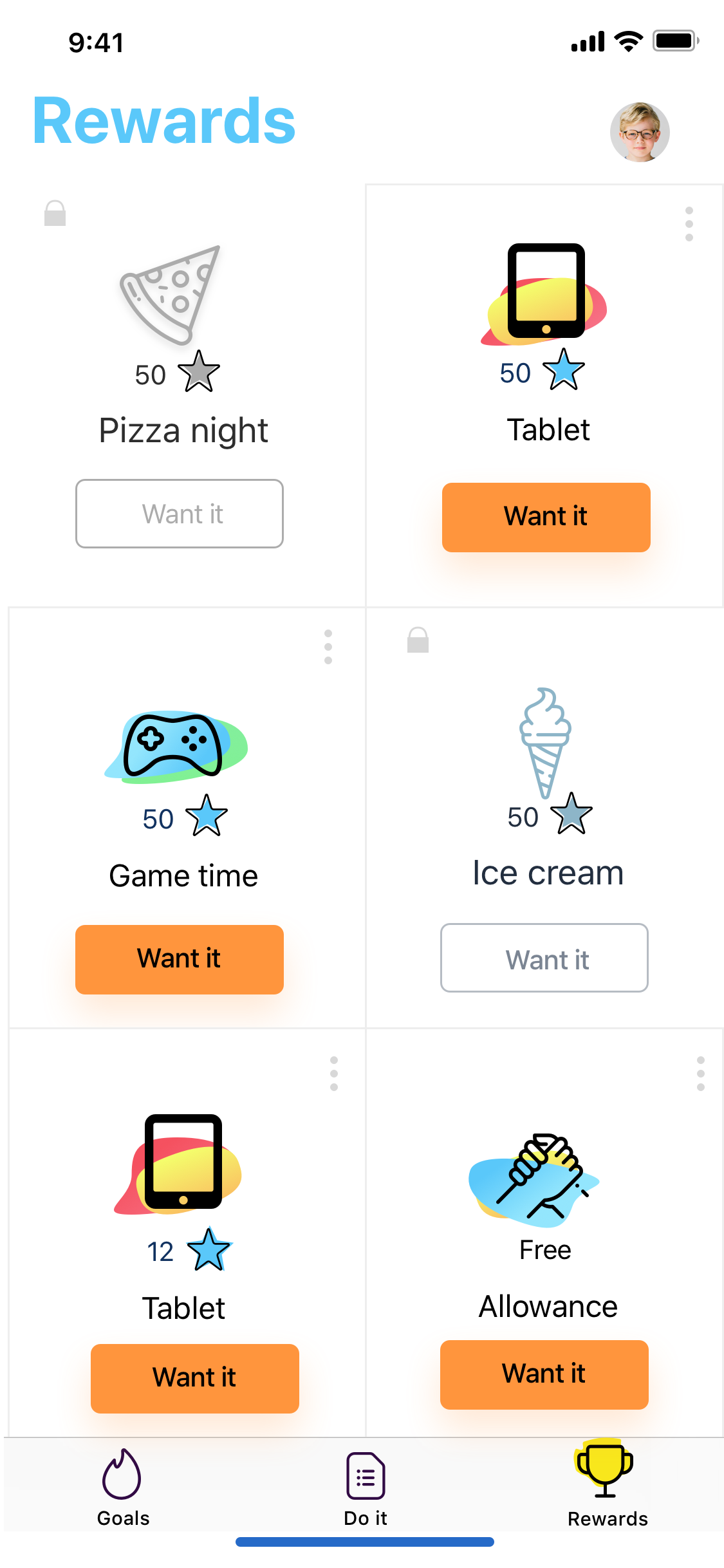Select the Rewards tab
Screen dimensions: 724x1568
click(x=606, y=1488)
